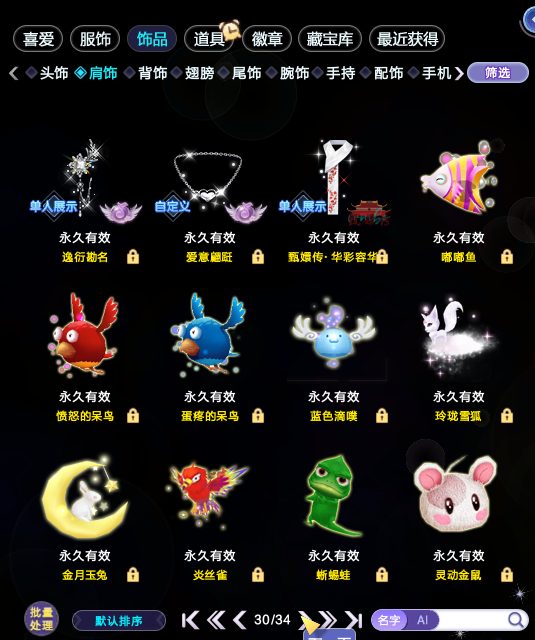Jump to the first page
Screen dimensions: 535x640
(190, 620)
